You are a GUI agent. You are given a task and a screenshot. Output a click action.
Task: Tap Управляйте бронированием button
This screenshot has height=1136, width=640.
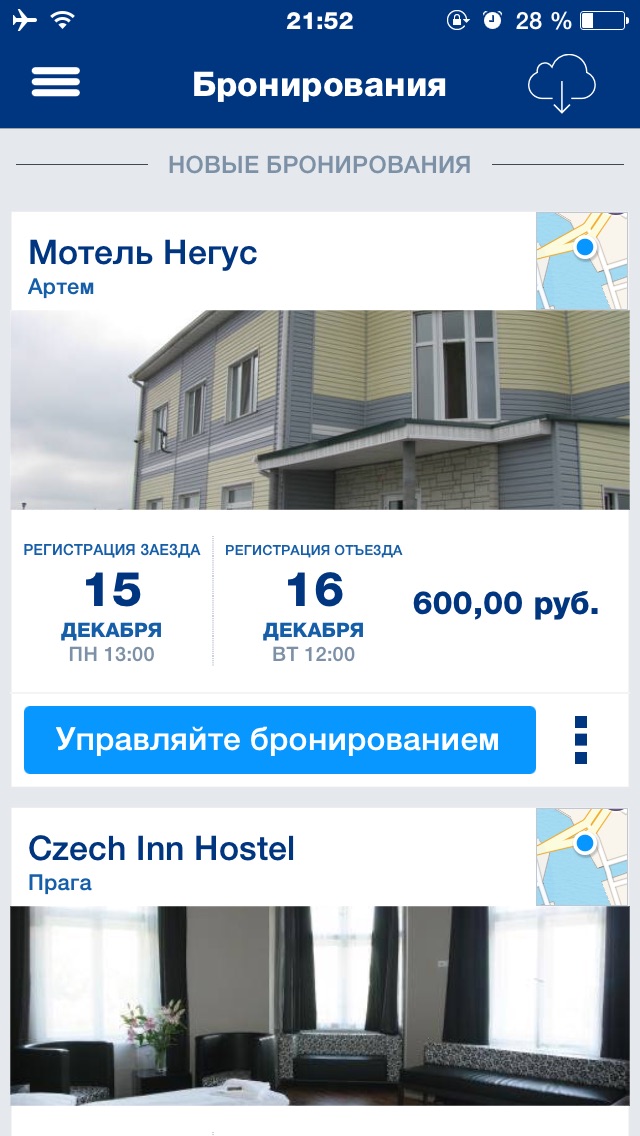point(280,740)
